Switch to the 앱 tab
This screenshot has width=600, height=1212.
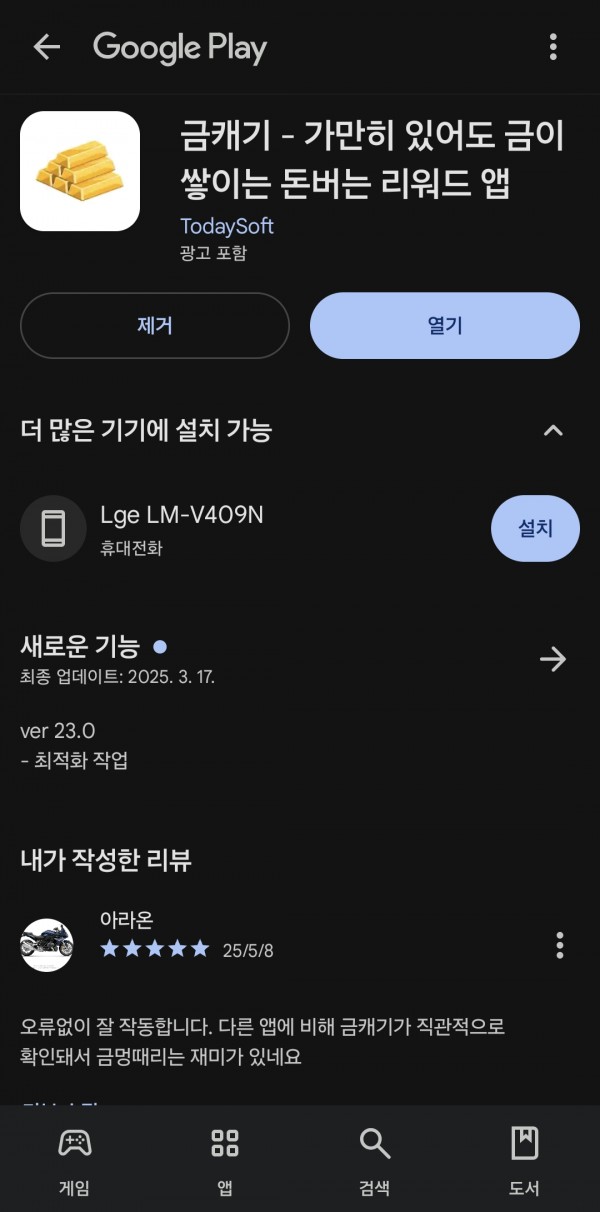pos(225,1160)
